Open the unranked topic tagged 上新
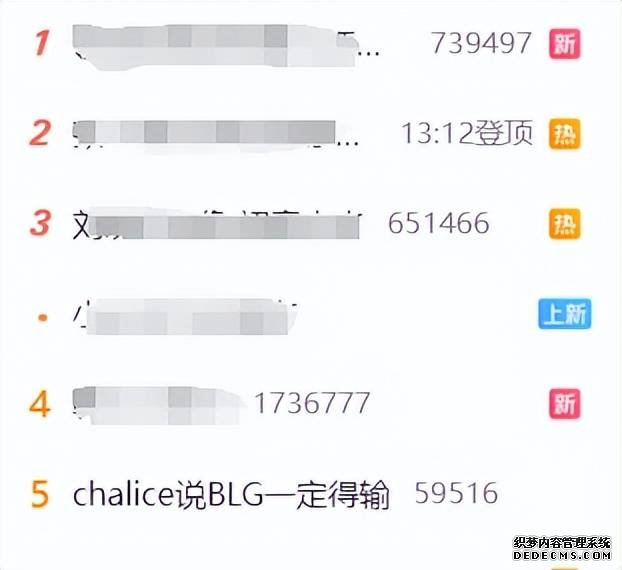Viewport: 622px width, 570px height. click(185, 314)
